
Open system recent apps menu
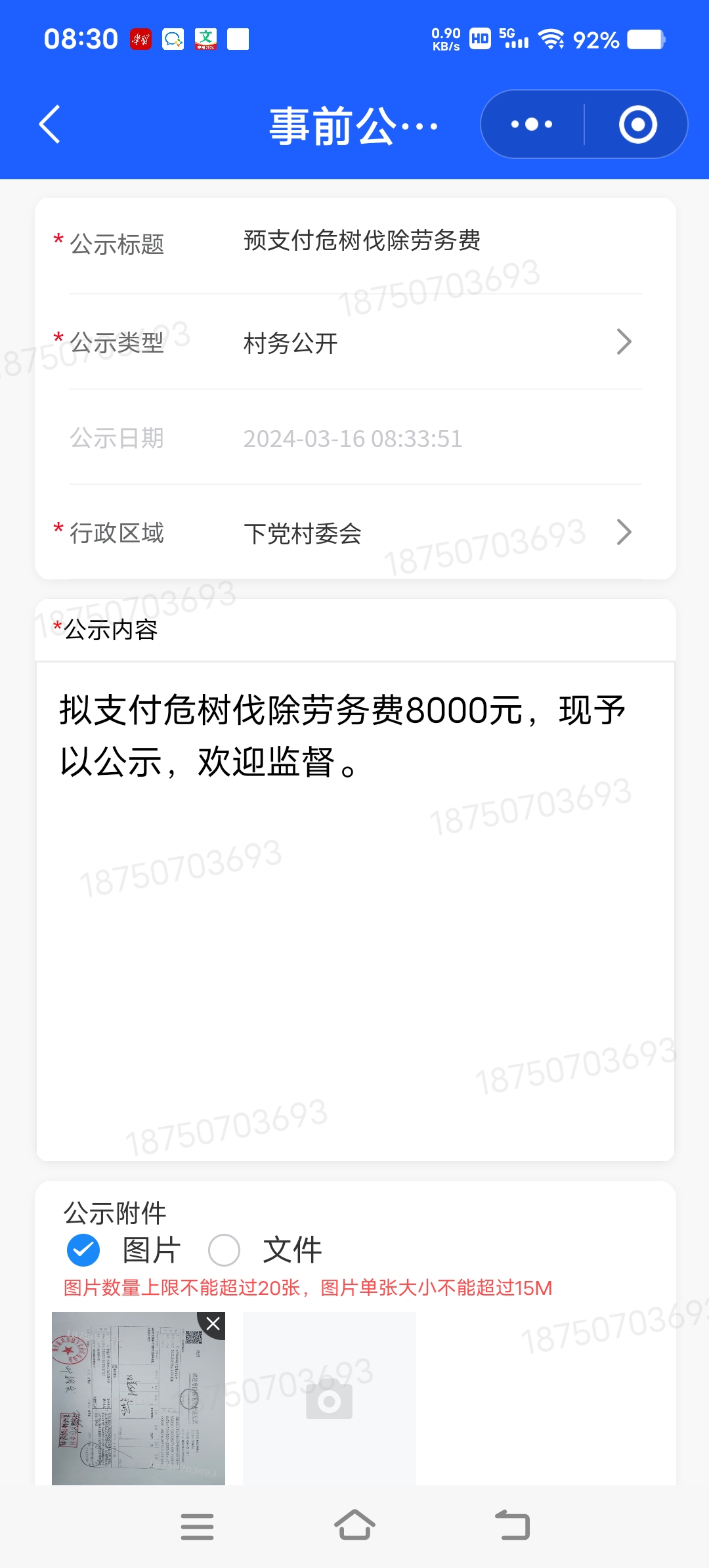[x=197, y=1526]
